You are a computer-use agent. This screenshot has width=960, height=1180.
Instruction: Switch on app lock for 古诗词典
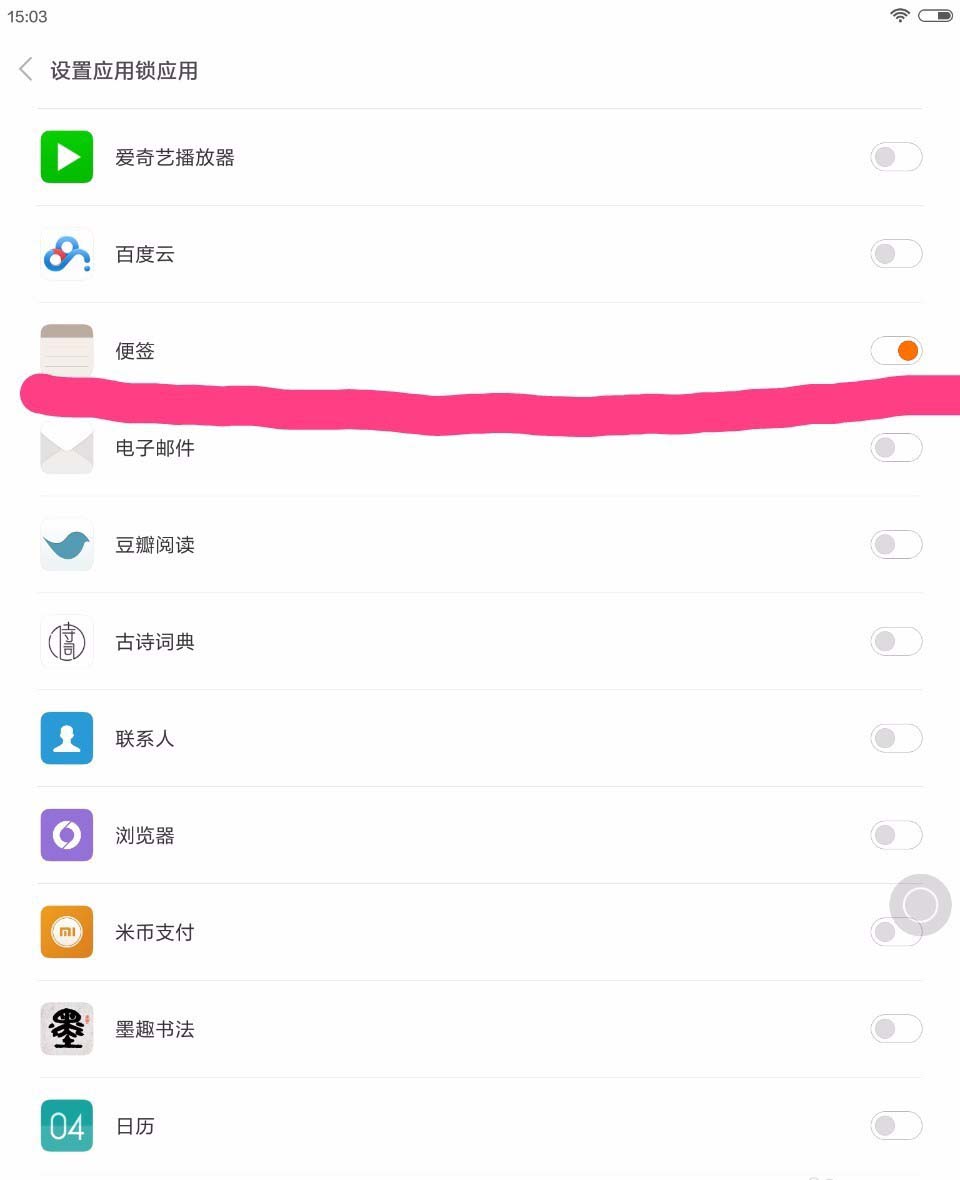point(895,641)
